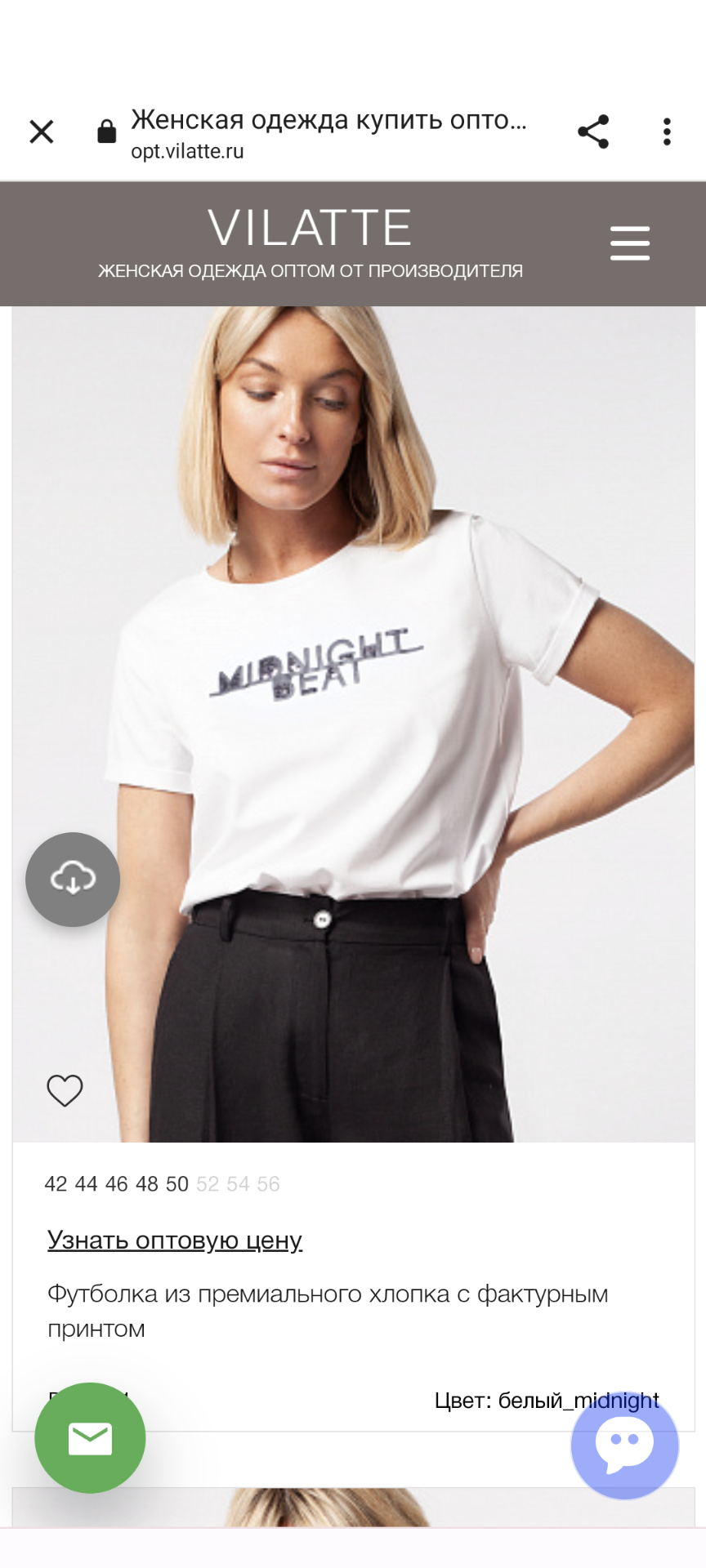Image resolution: width=706 pixels, height=1568 pixels.
Task: Open the page info lock icon
Action: [x=107, y=131]
